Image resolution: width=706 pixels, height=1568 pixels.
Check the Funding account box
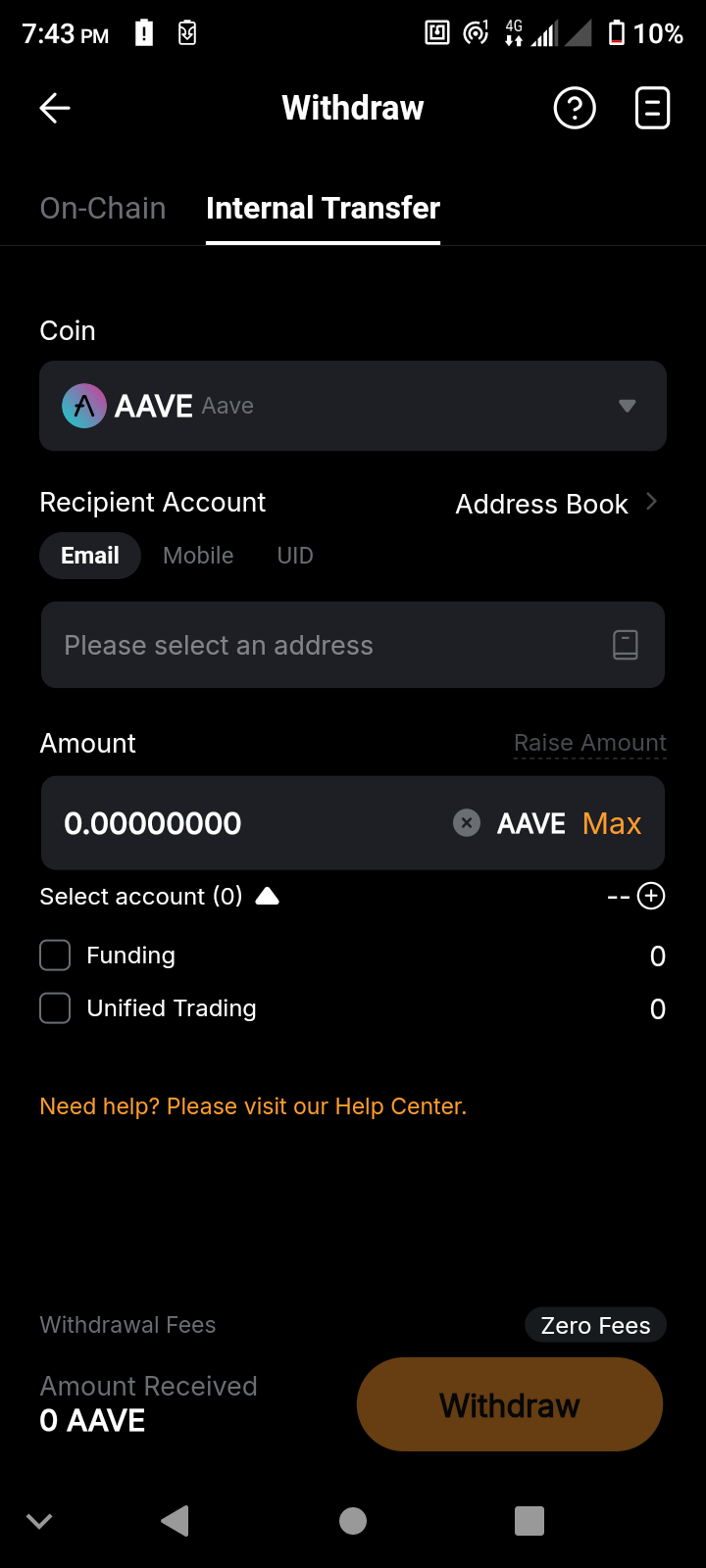pyautogui.click(x=55, y=955)
